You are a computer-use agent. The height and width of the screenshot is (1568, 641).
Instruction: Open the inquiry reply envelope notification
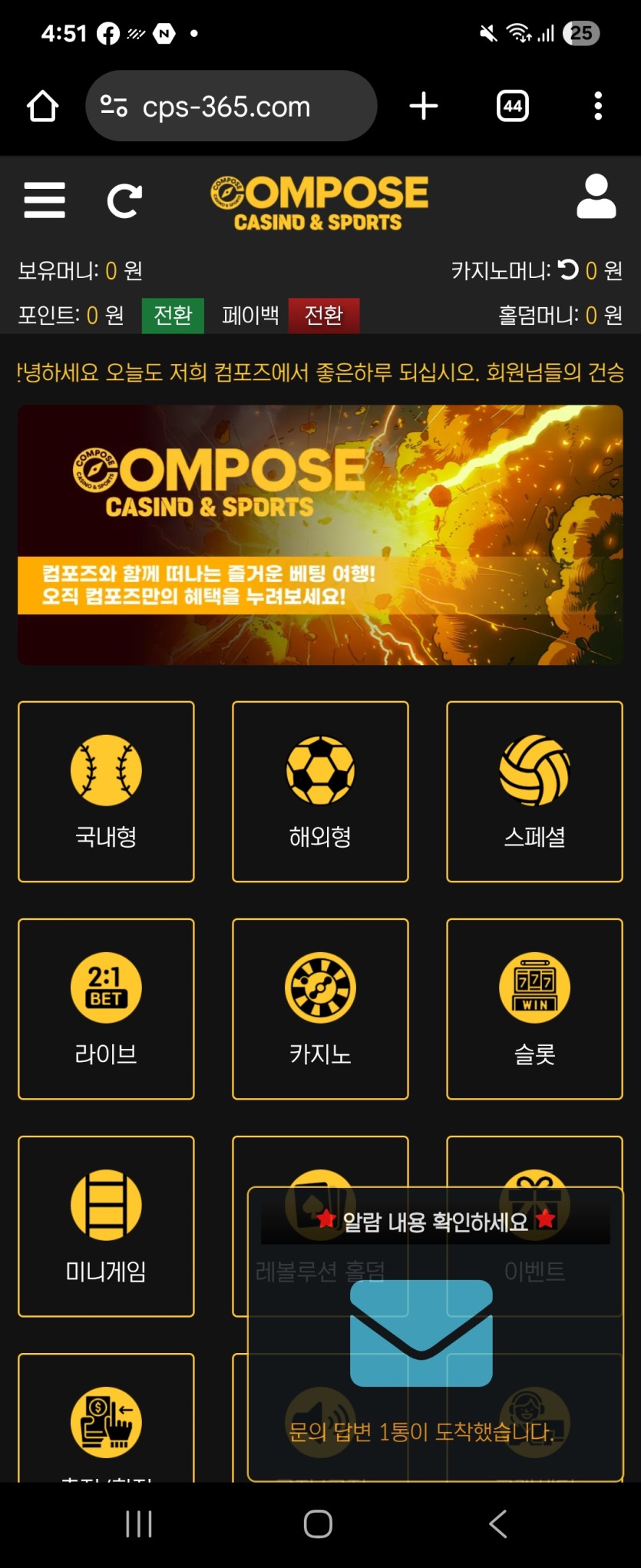tap(421, 1333)
